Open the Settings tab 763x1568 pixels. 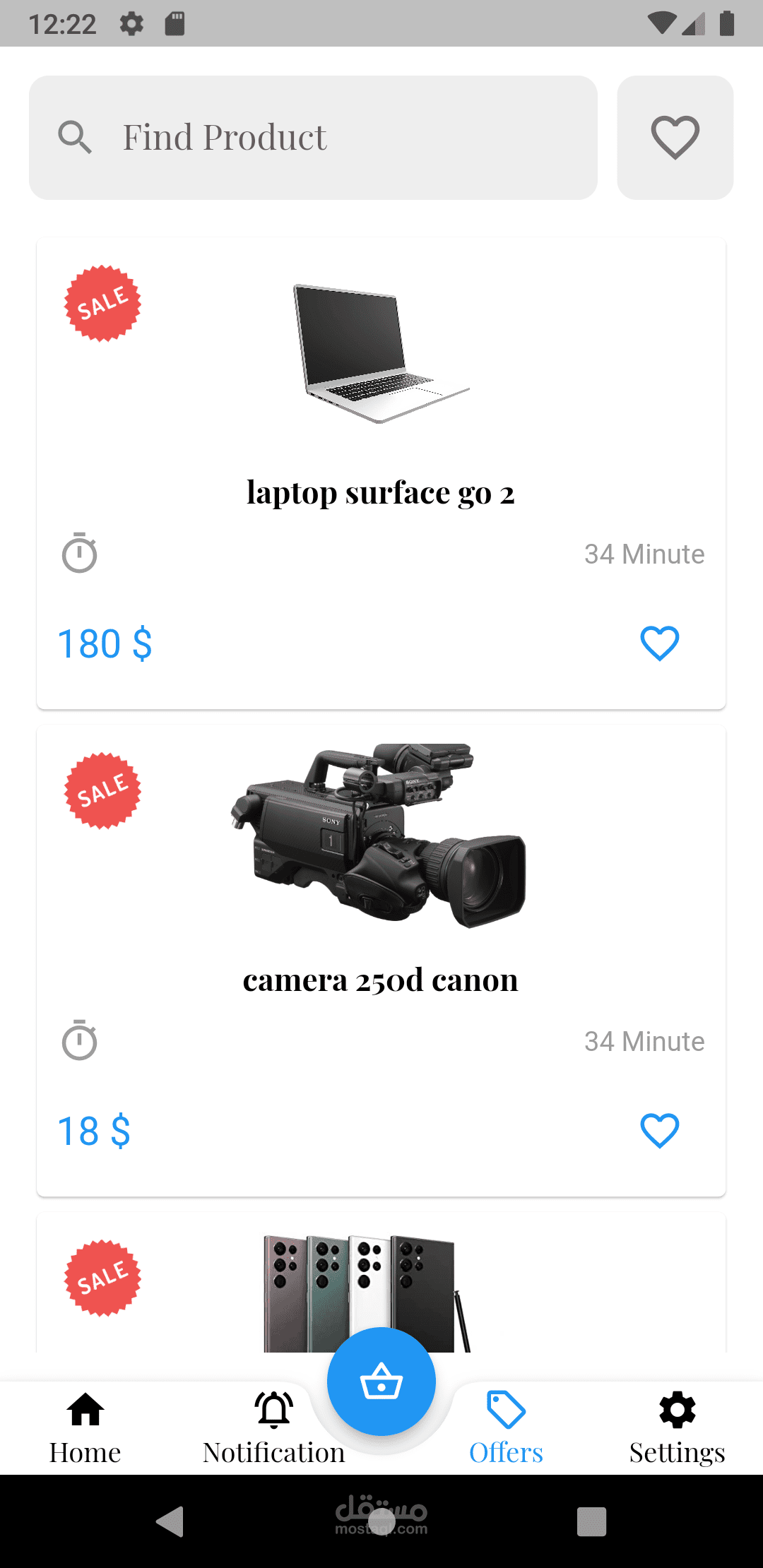[677, 1428]
